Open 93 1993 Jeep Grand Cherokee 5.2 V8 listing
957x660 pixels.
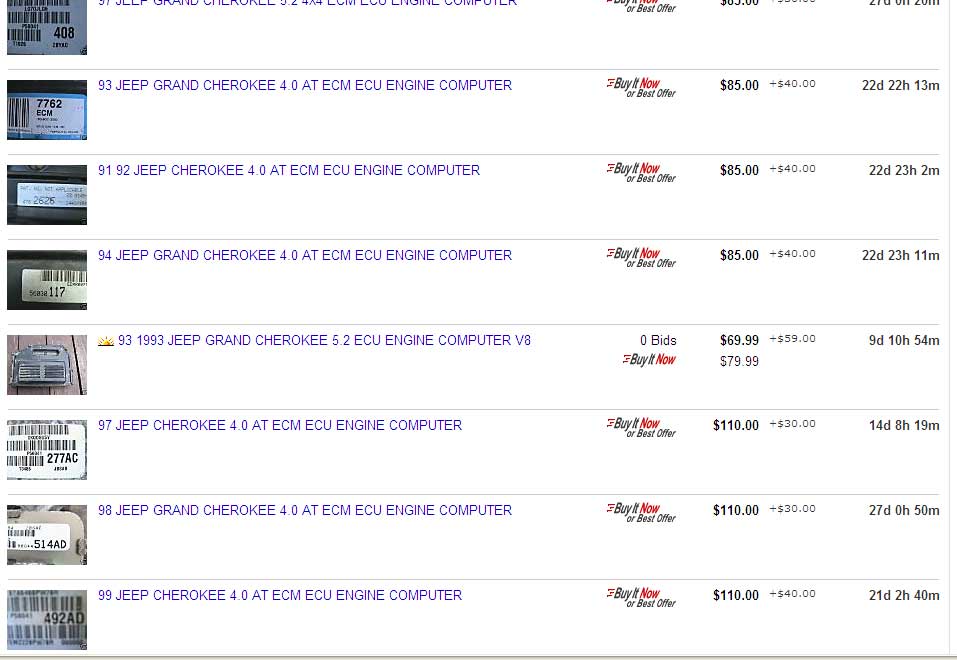(x=324, y=341)
